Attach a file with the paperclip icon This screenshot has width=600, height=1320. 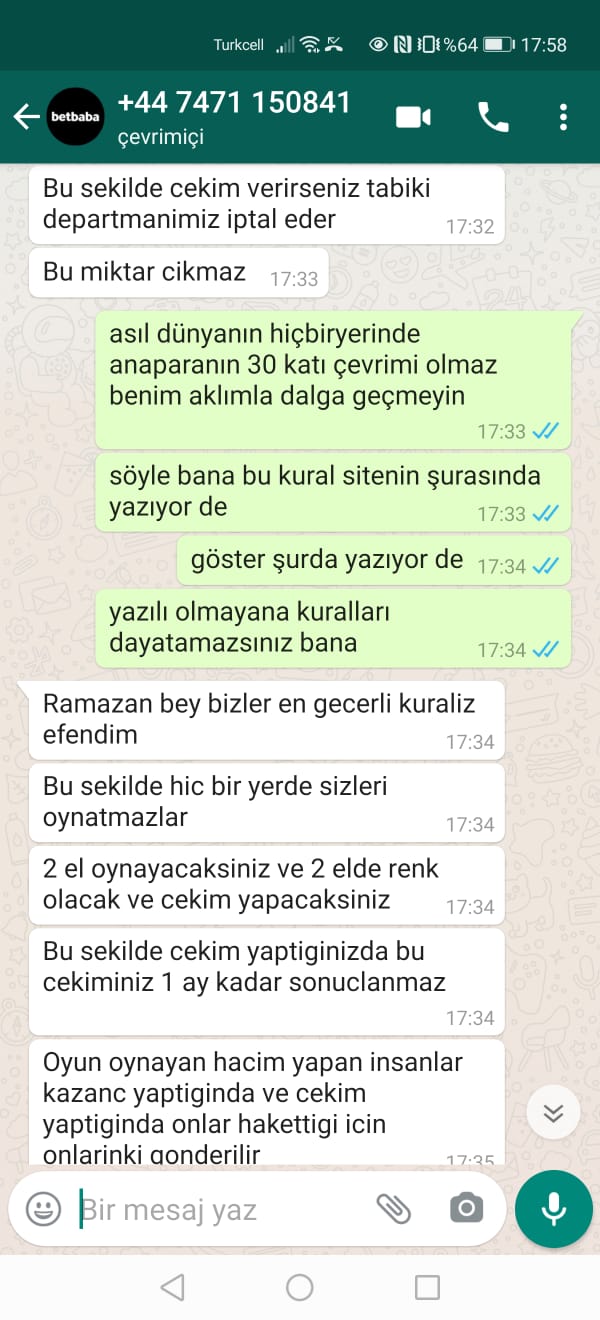[393, 1209]
